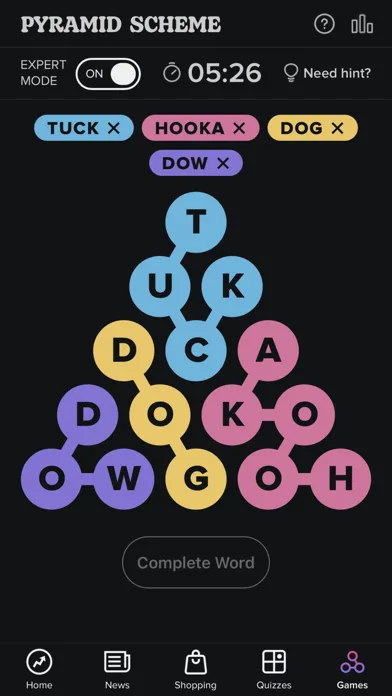Select the H letter bubble

pyautogui.click(x=341, y=479)
